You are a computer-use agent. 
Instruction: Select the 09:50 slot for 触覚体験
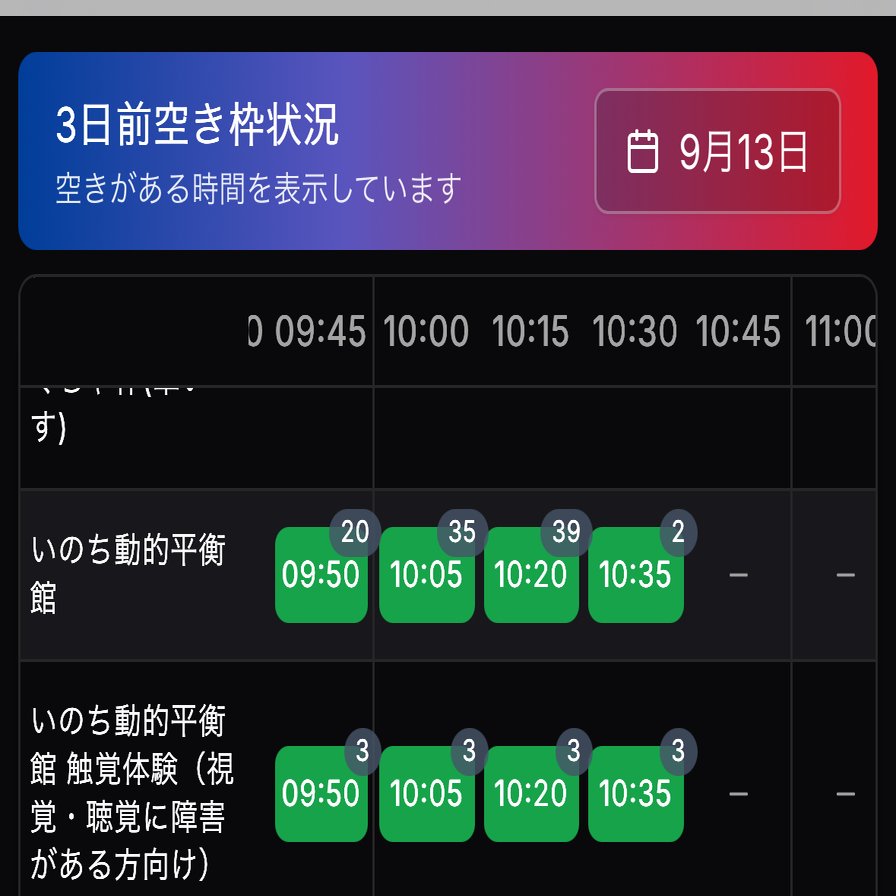[x=321, y=794]
